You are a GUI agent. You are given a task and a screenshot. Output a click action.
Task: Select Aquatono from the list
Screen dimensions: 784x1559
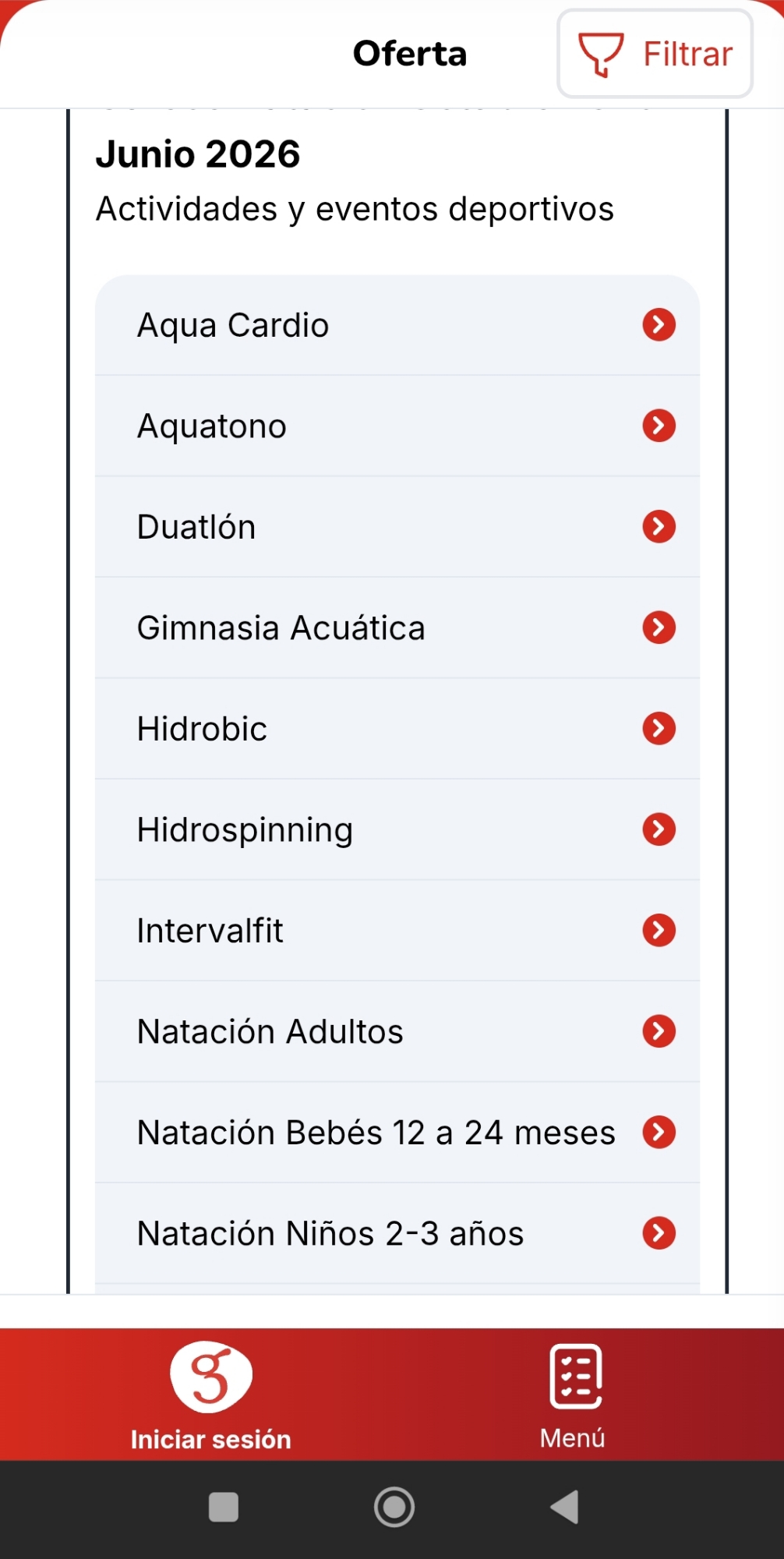click(x=397, y=426)
